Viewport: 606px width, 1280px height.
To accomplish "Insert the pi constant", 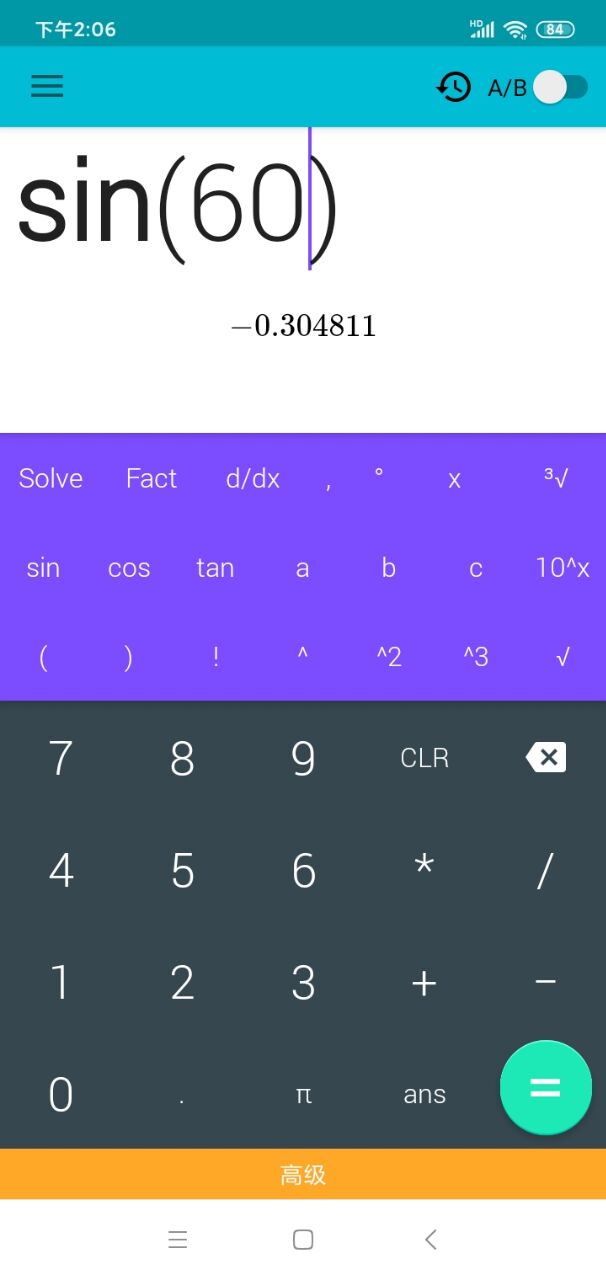I will (304, 1095).
